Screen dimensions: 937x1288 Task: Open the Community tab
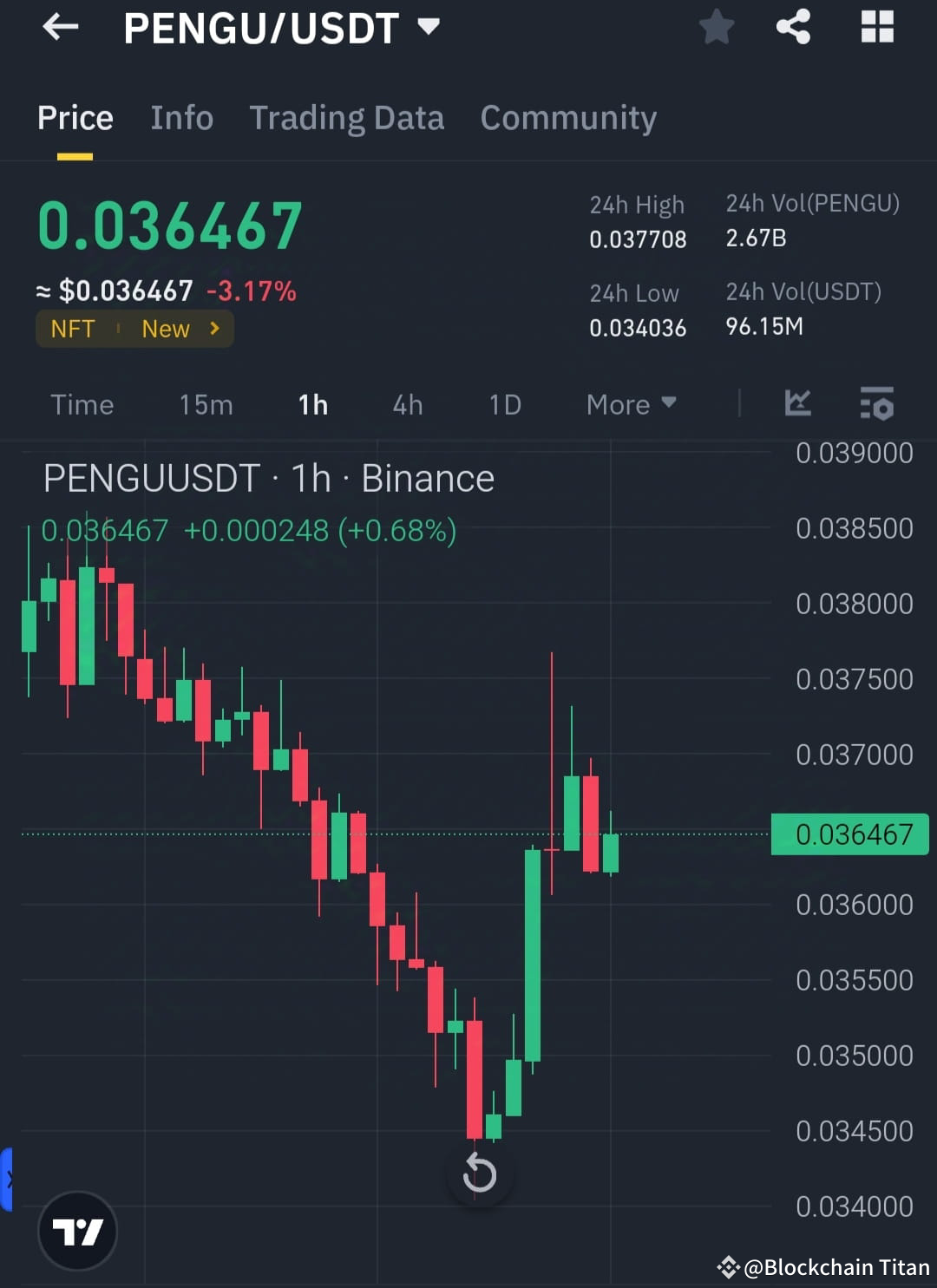click(568, 118)
